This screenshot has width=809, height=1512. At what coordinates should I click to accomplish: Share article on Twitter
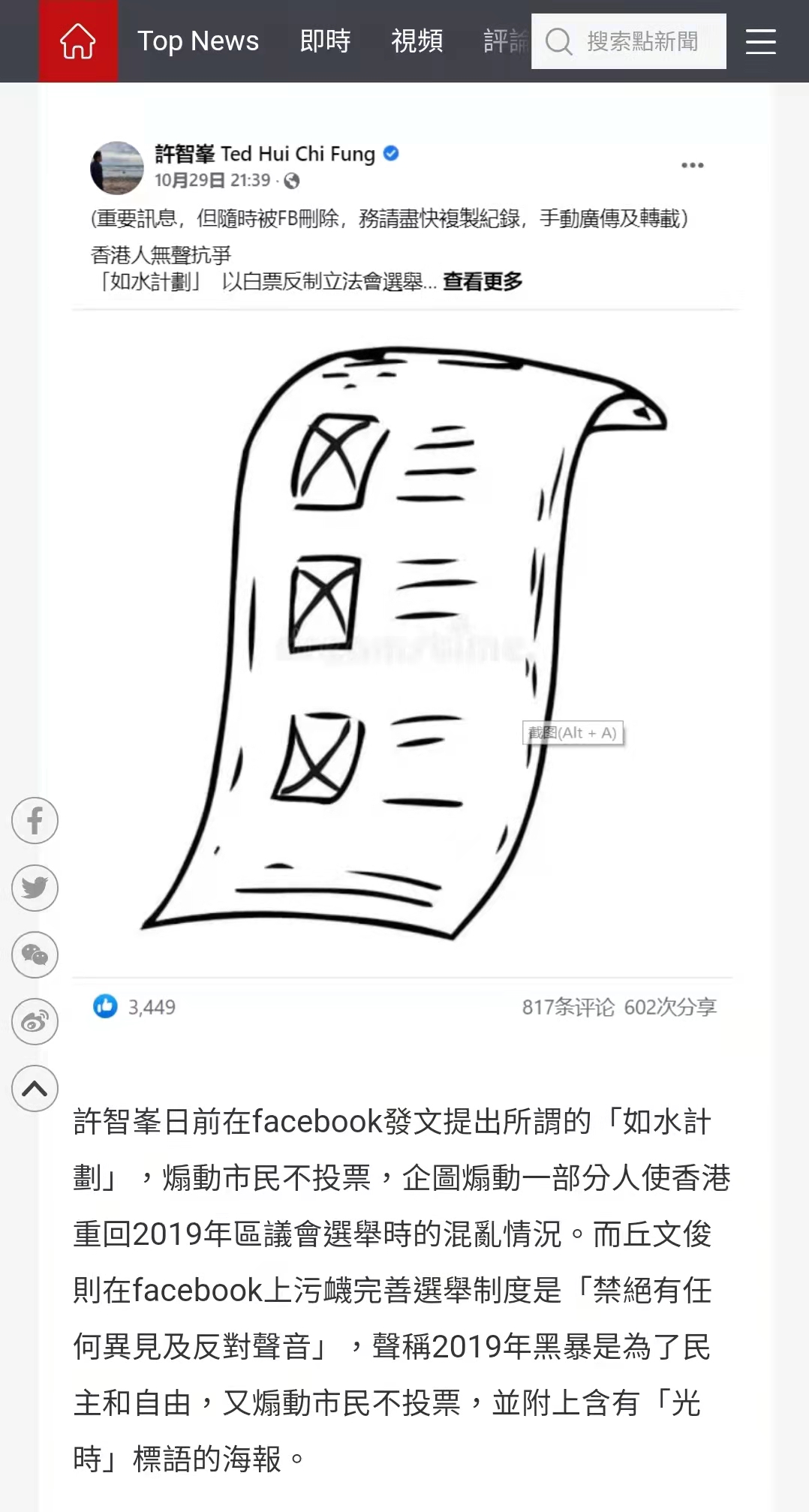[35, 888]
